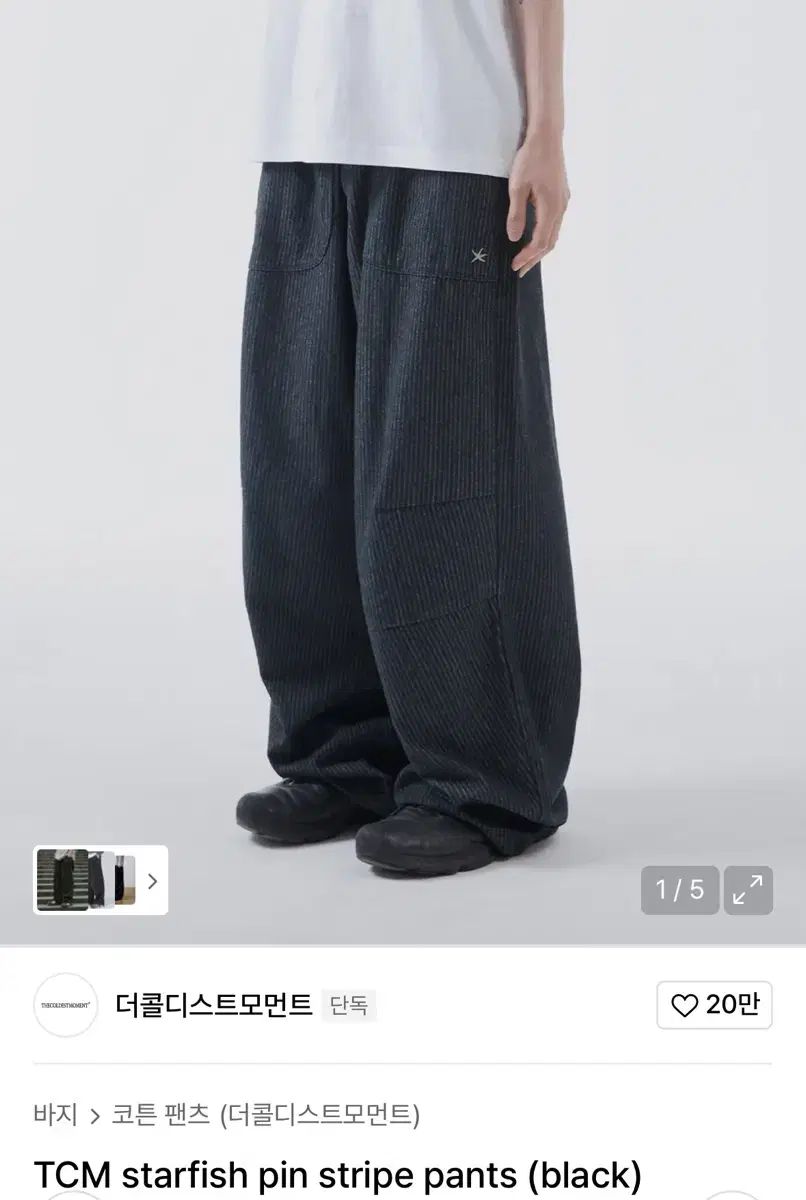This screenshot has height=1200, width=806.
Task: Expand the product image to fullscreen
Action: tap(748, 890)
